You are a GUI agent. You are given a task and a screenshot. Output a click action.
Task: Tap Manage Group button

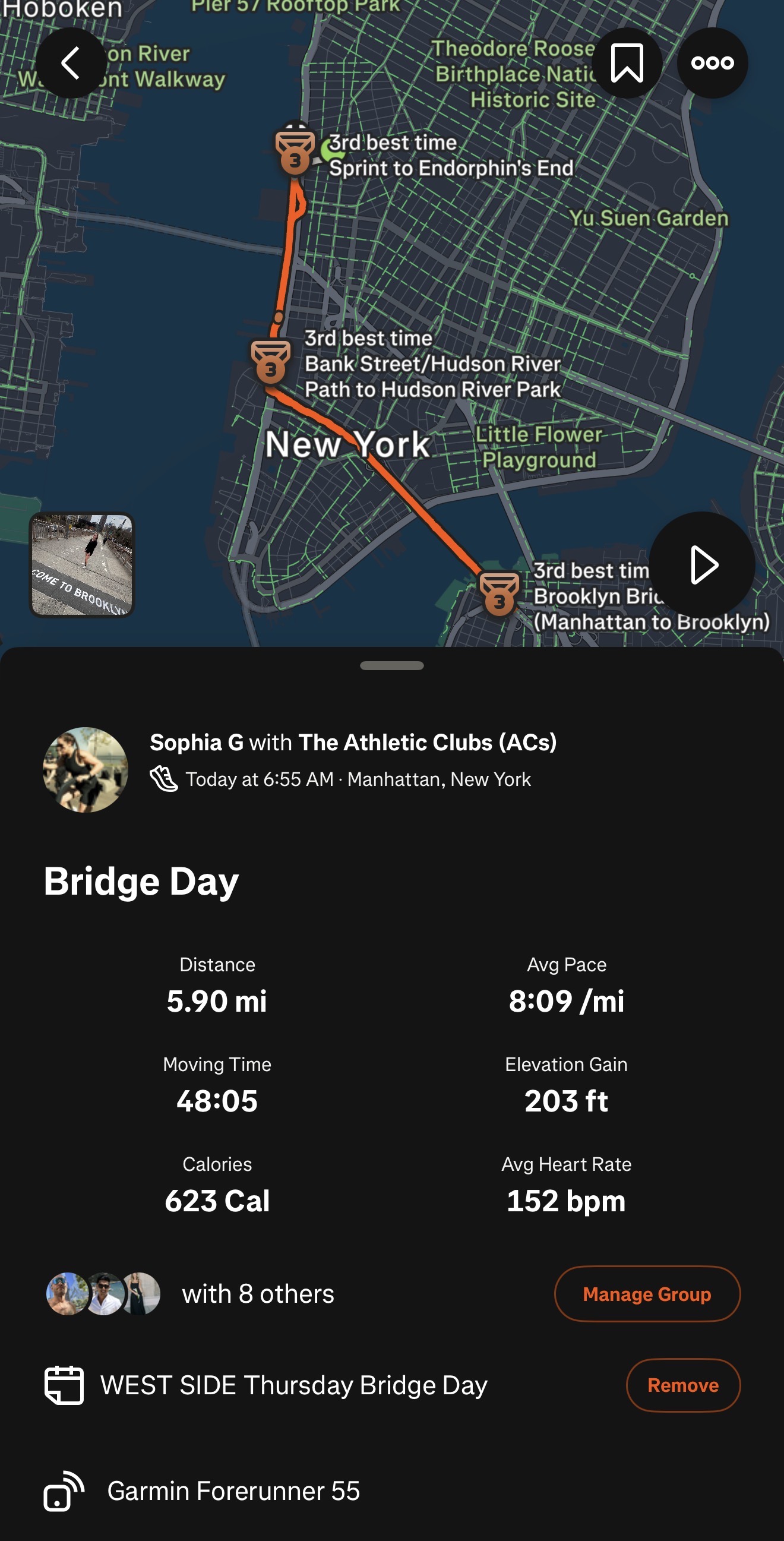pyautogui.click(x=646, y=1294)
